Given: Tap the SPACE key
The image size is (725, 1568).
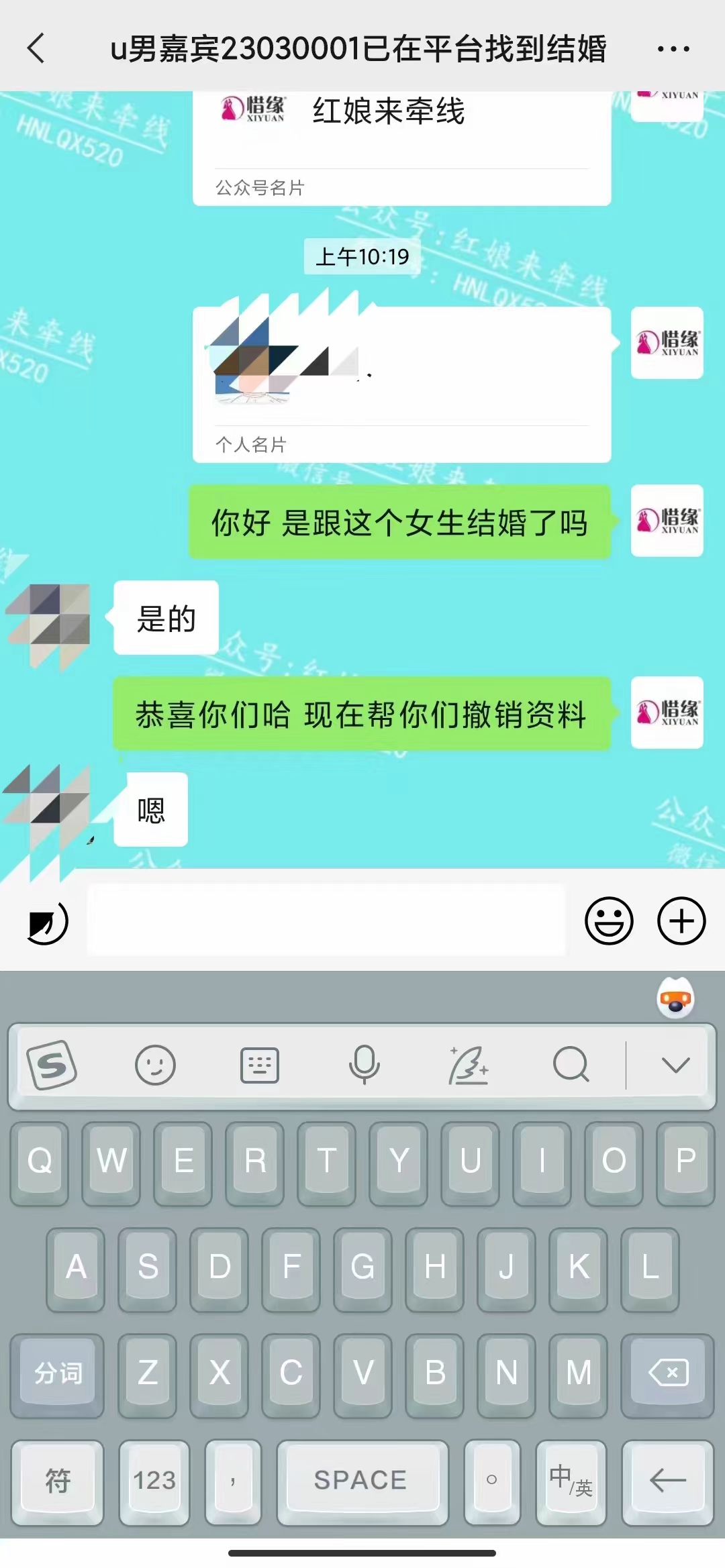Looking at the screenshot, I should point(361,1479).
